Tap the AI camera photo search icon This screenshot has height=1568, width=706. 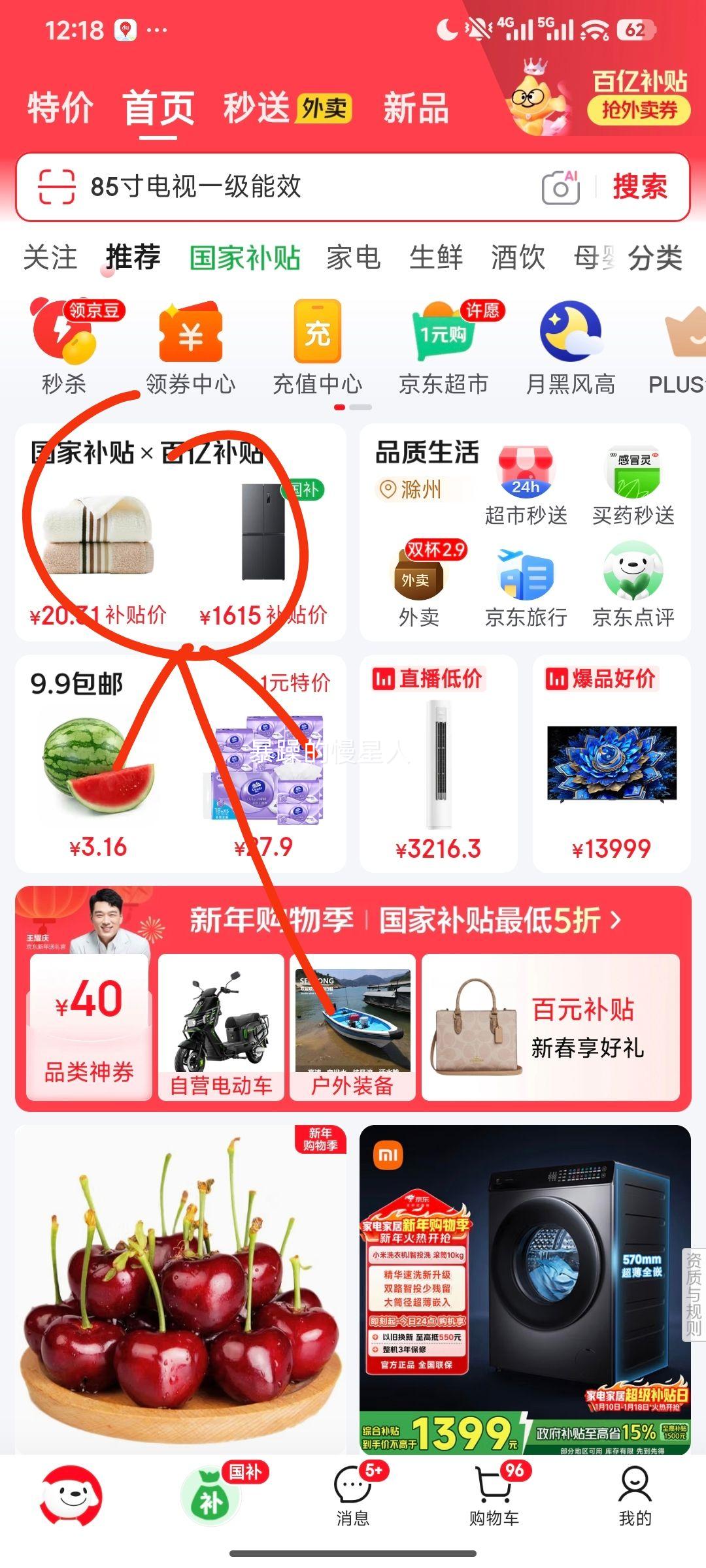561,188
